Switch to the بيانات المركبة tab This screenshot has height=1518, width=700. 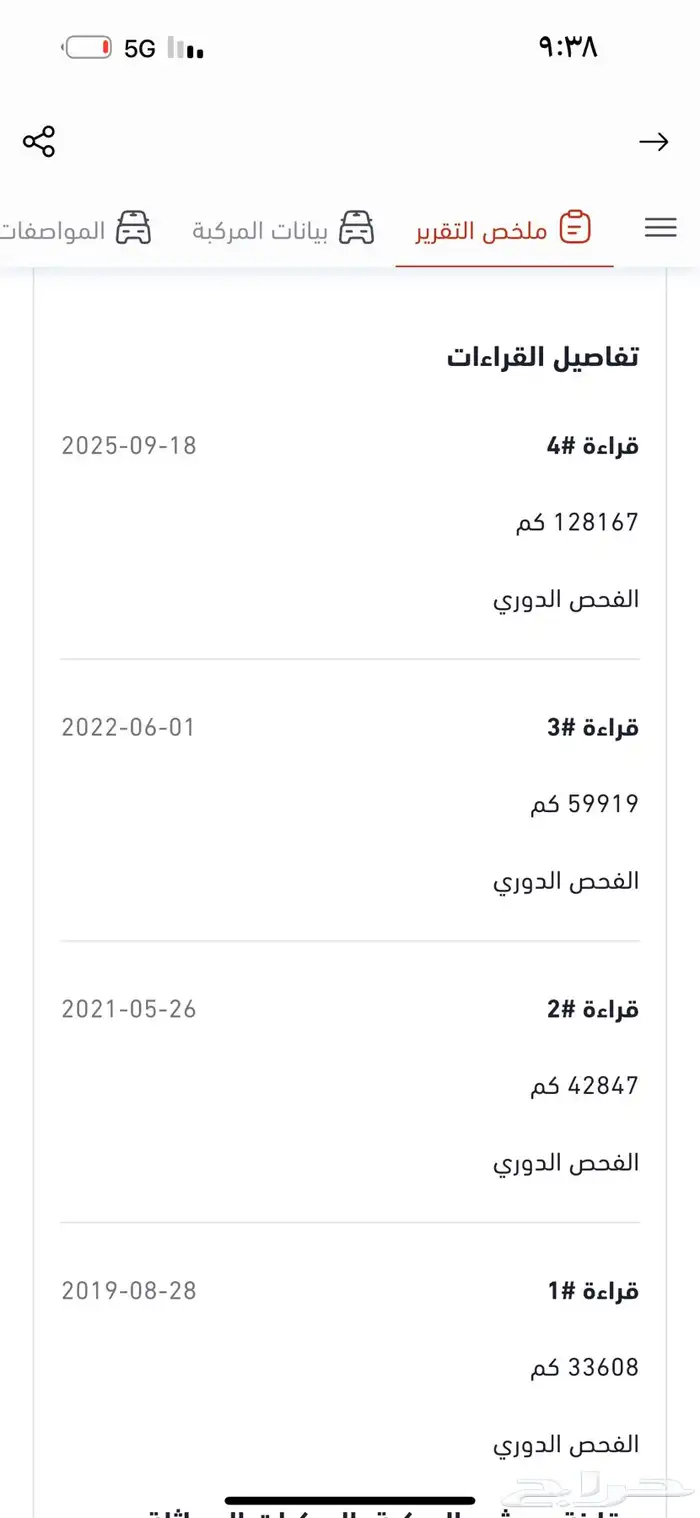coord(284,230)
